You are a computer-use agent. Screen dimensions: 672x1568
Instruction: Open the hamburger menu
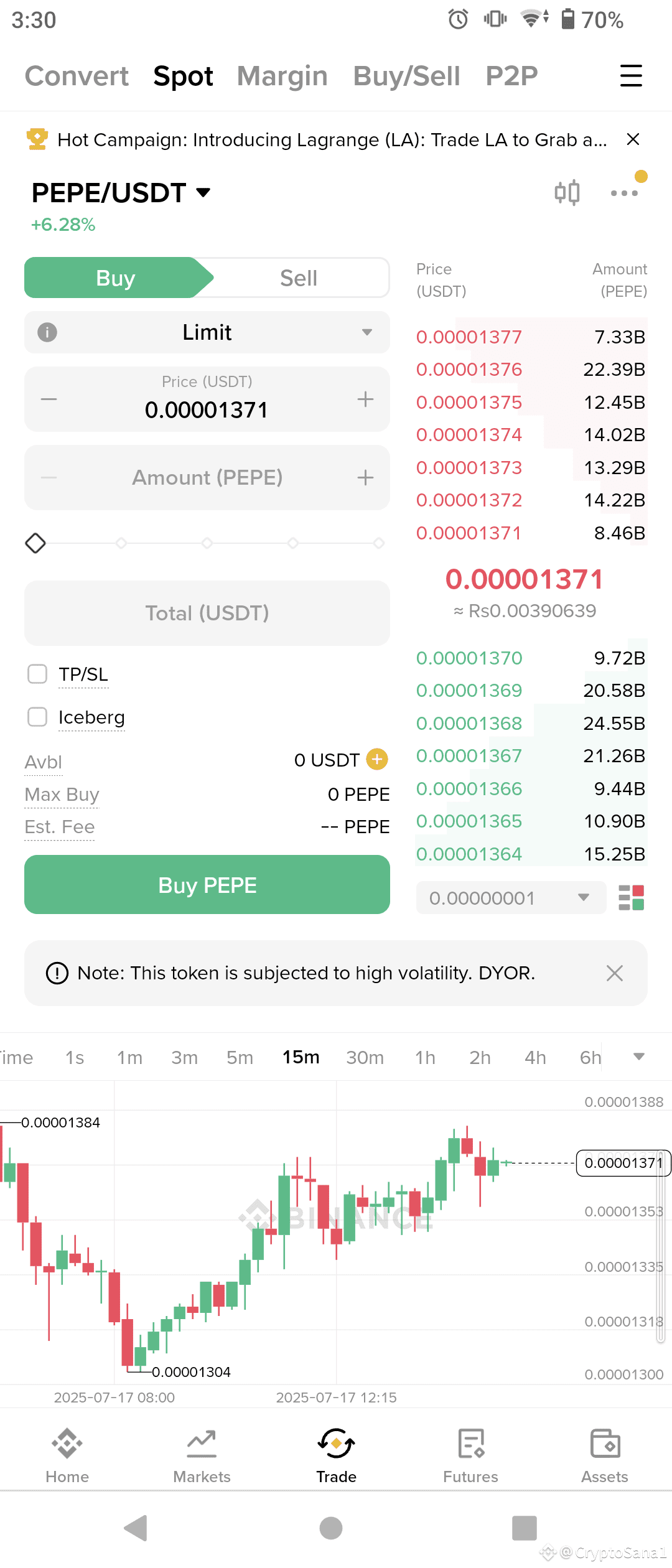click(631, 76)
